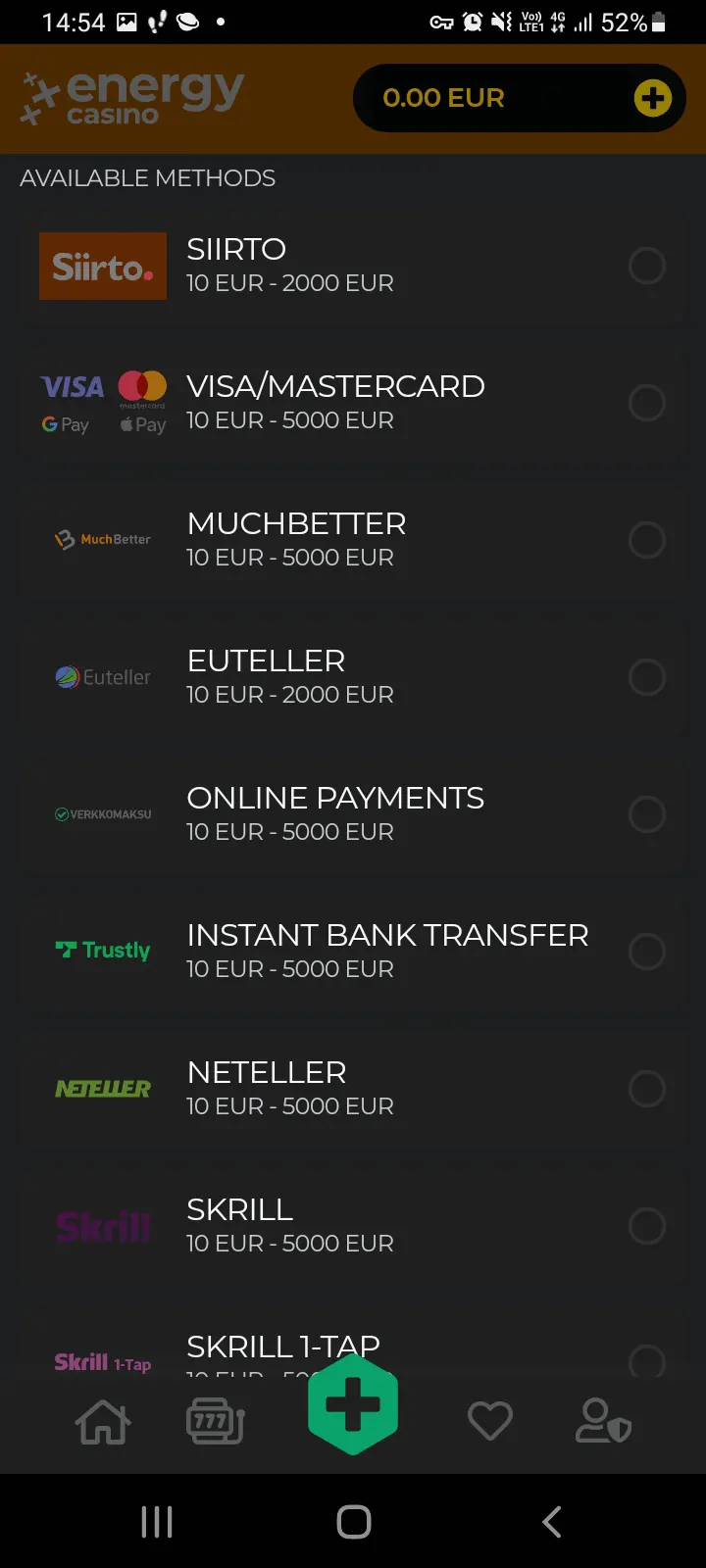Select MuchBetter payment option

coord(353,540)
